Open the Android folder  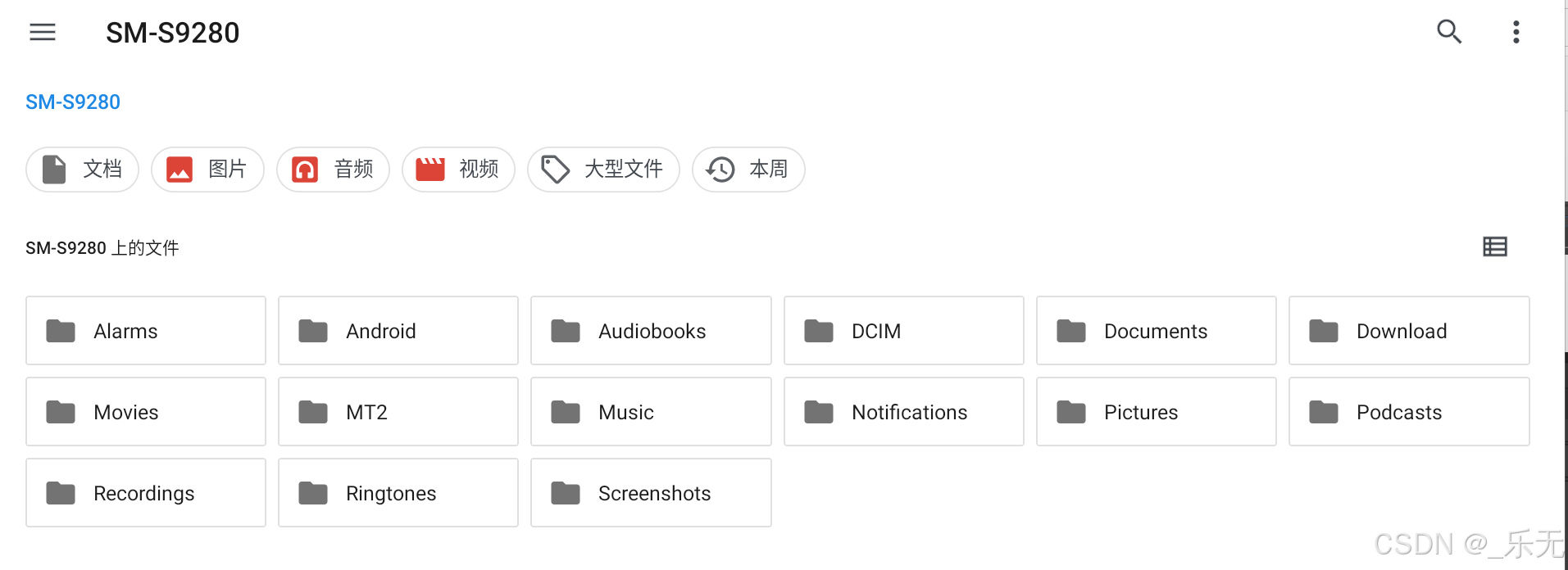coord(398,331)
